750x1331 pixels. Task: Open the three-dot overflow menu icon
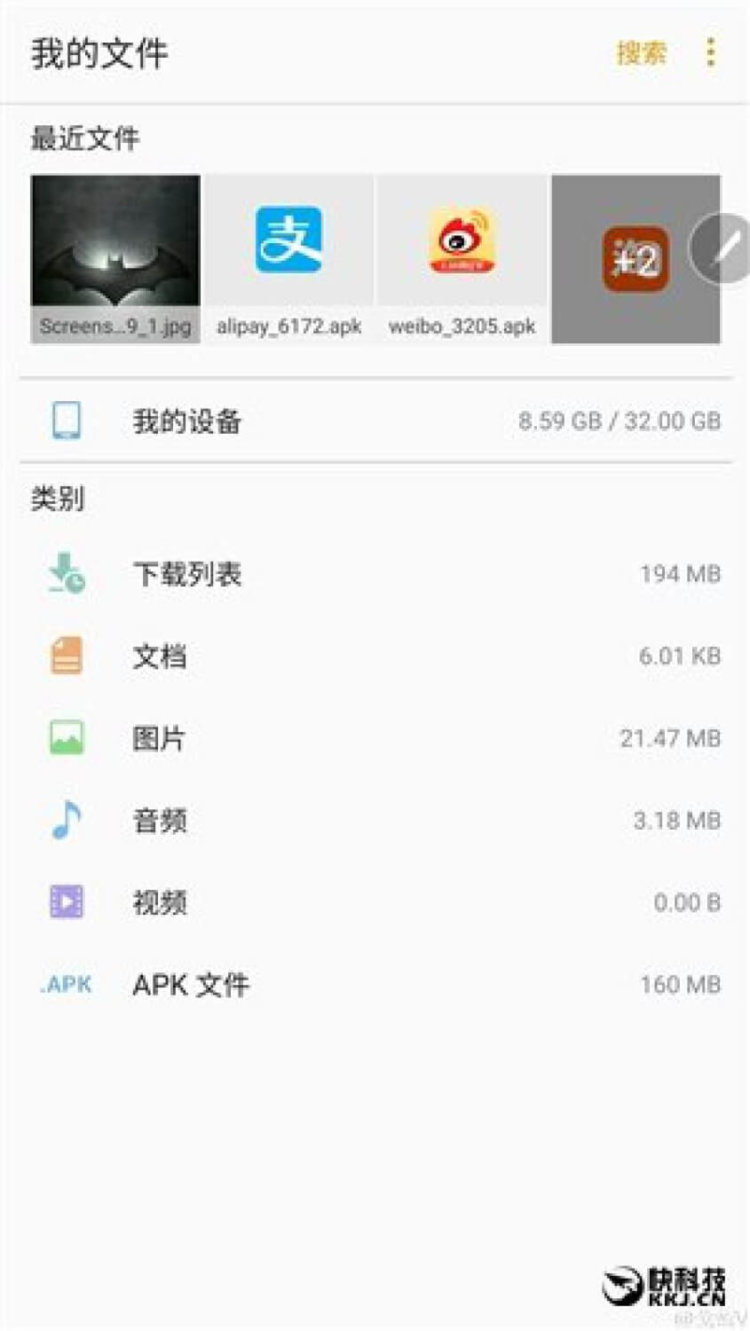tap(711, 53)
